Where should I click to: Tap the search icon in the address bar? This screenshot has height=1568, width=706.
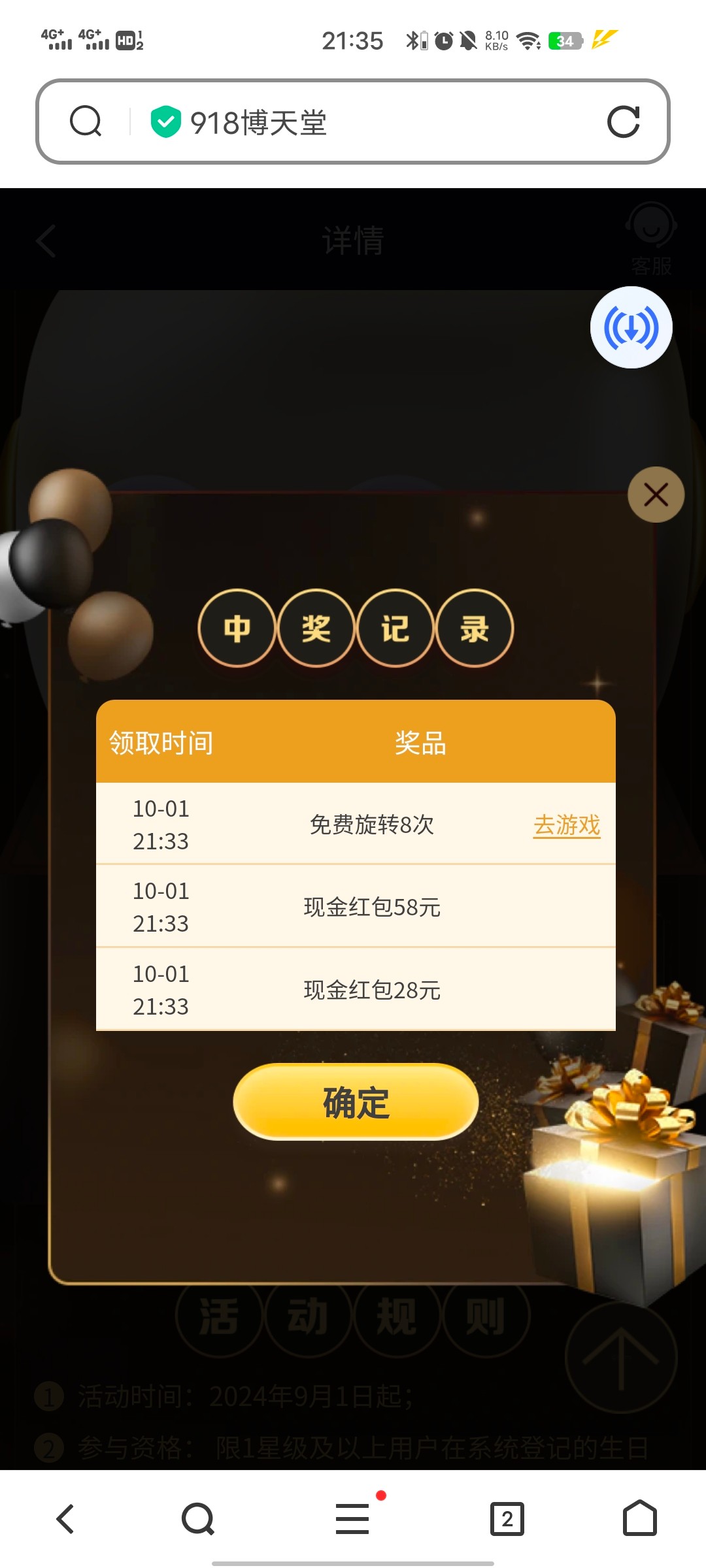86,122
